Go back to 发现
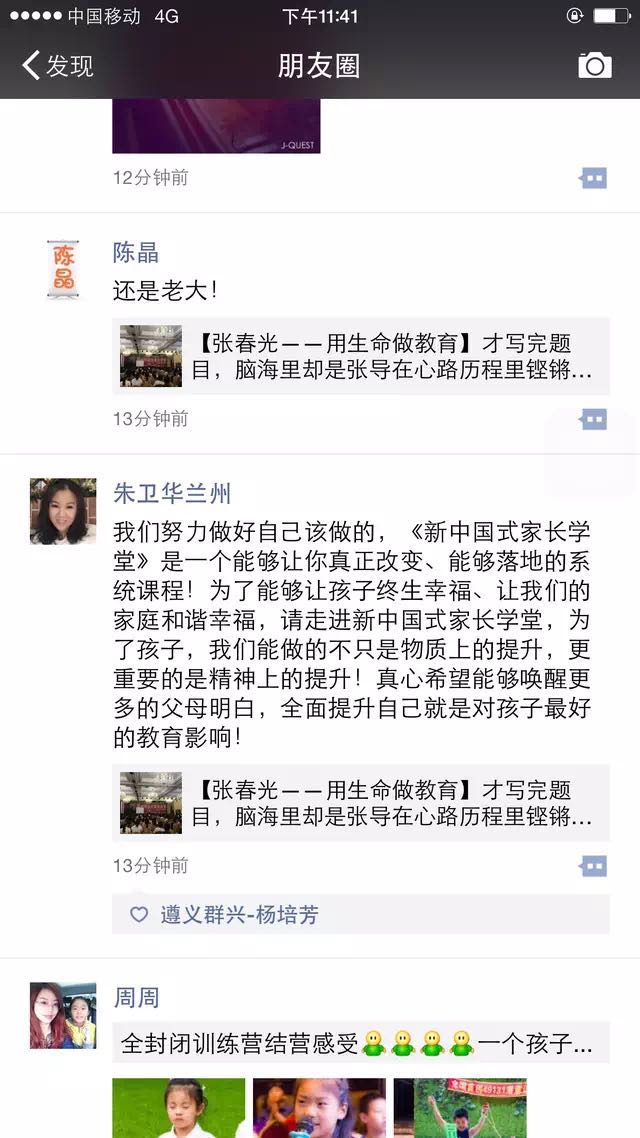This screenshot has width=640, height=1138. point(58,66)
